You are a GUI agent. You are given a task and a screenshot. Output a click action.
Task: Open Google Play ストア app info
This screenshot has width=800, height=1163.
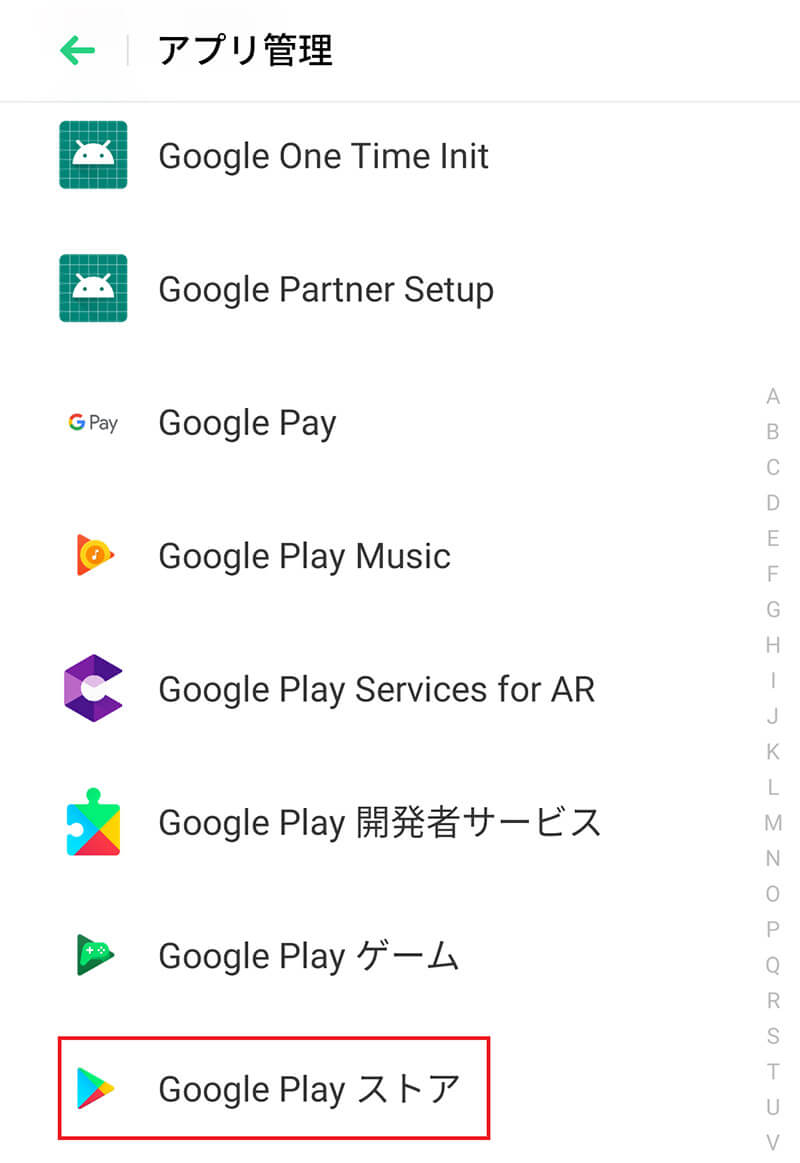coord(308,1089)
